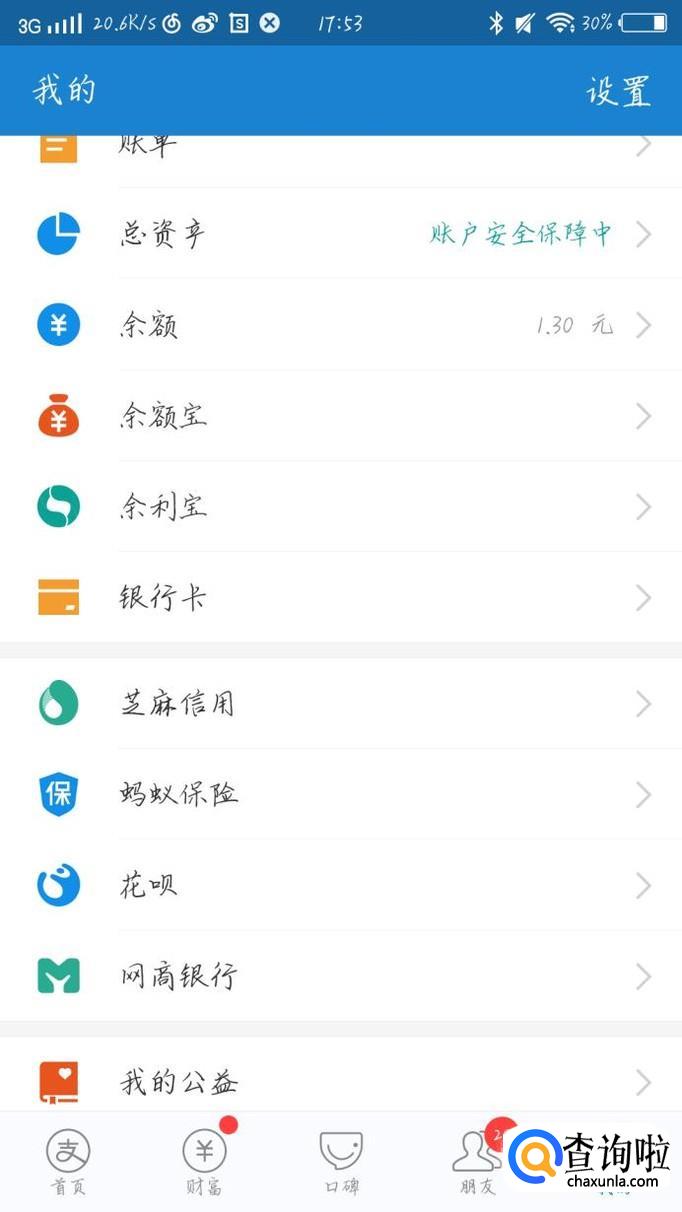
Task: Switch to the 口碑 tab
Action: (x=340, y=1162)
